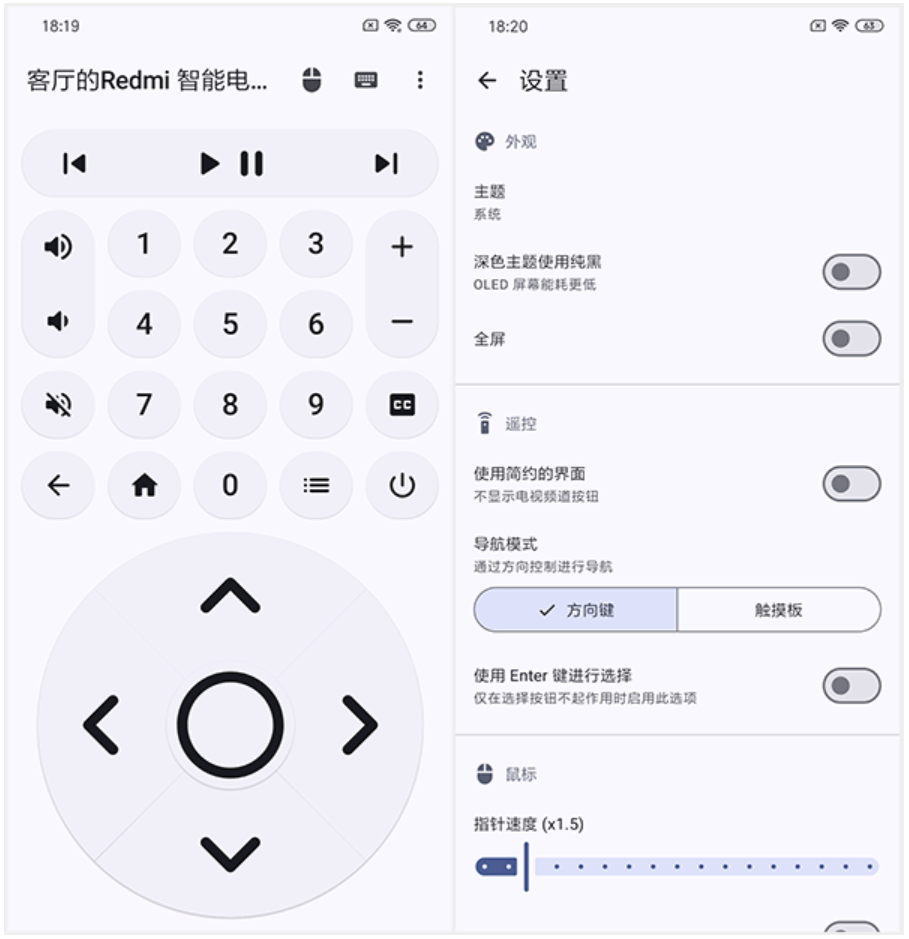Toggle 使用 Enter 键进行选择 switch

[x=851, y=686]
